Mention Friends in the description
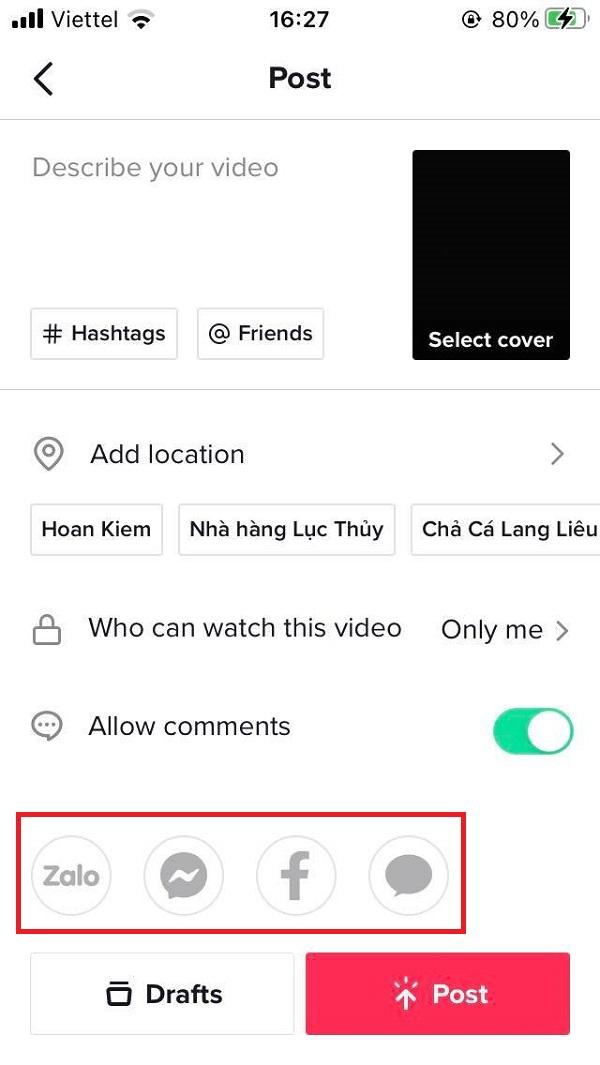Image resolution: width=600 pixels, height=1065 pixels. click(x=260, y=334)
